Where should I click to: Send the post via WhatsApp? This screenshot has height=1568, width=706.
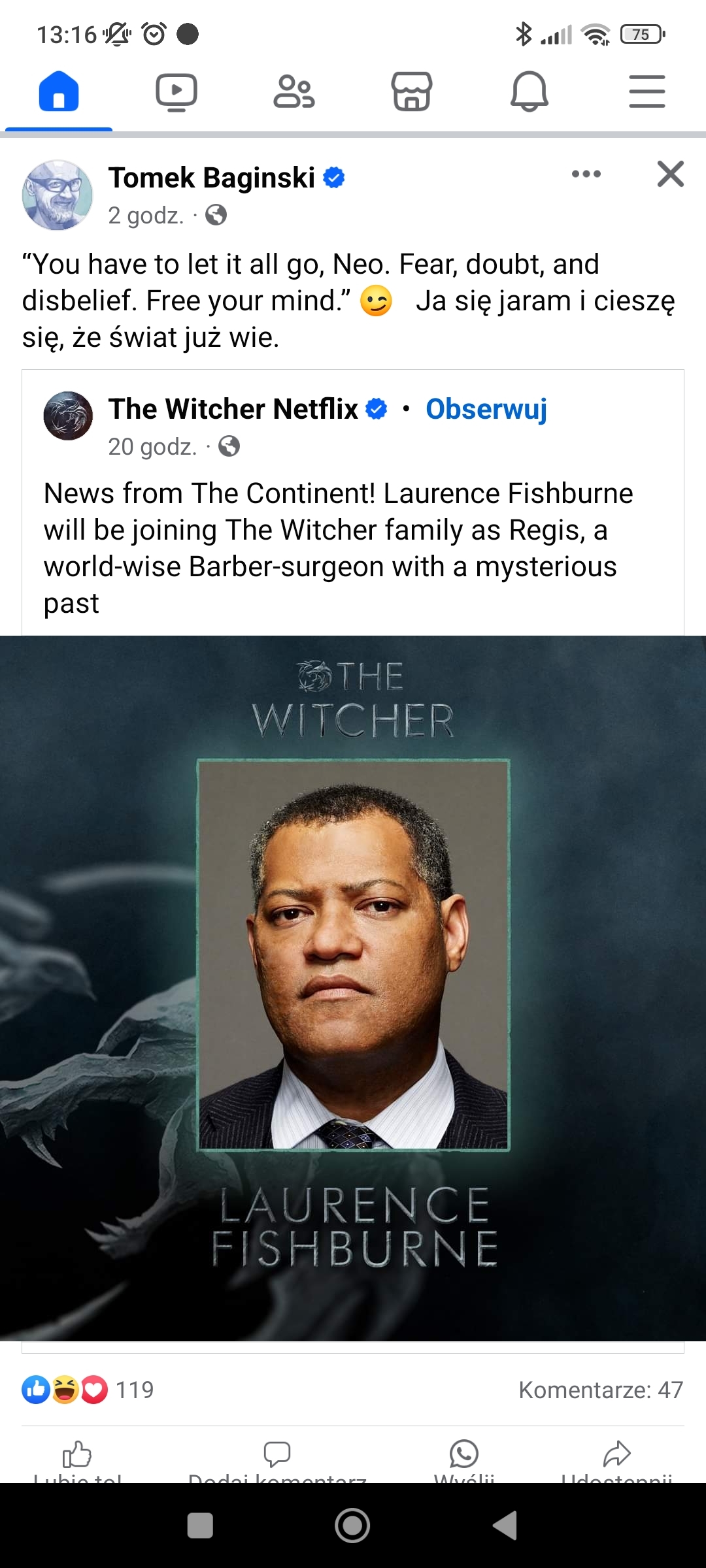[464, 1457]
